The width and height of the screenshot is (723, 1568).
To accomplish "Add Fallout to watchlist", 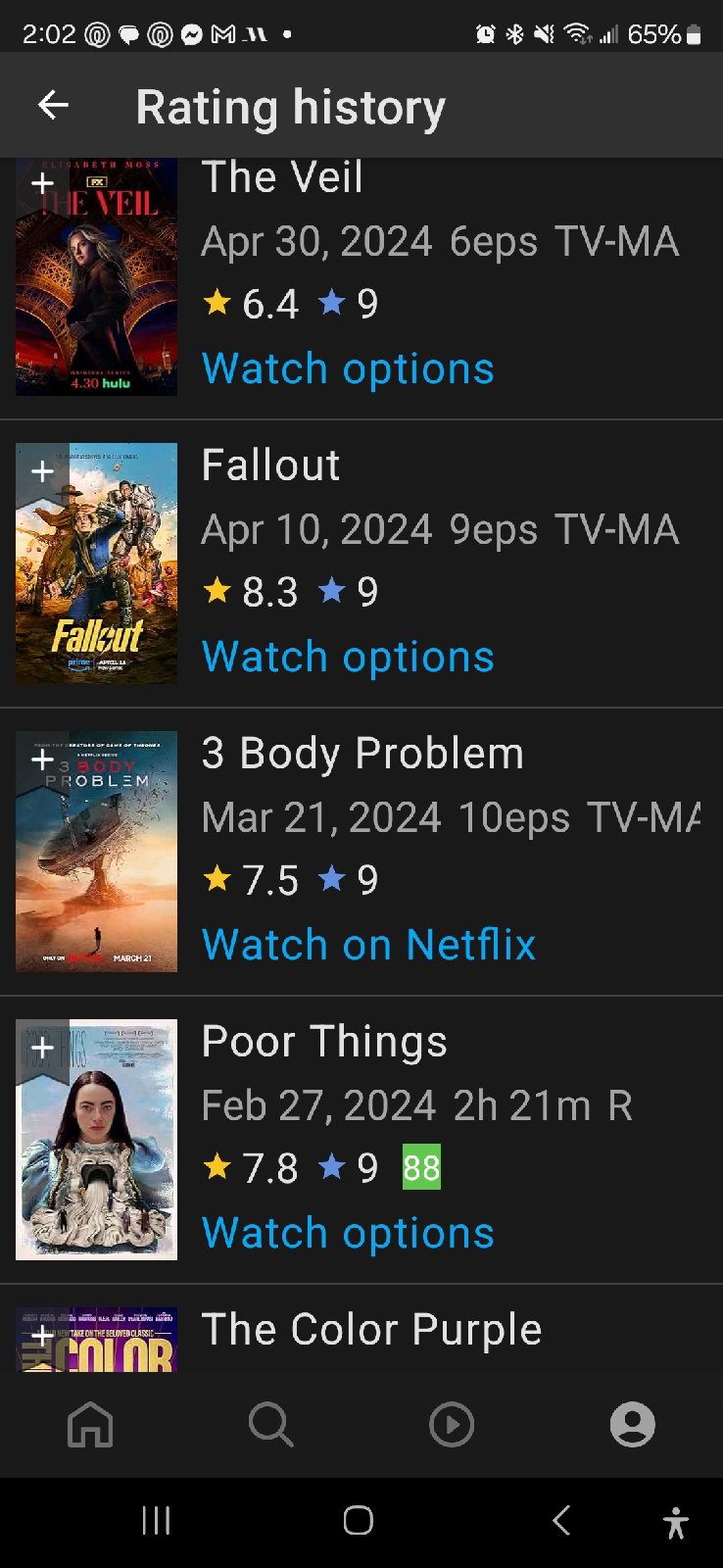I will 42,471.
